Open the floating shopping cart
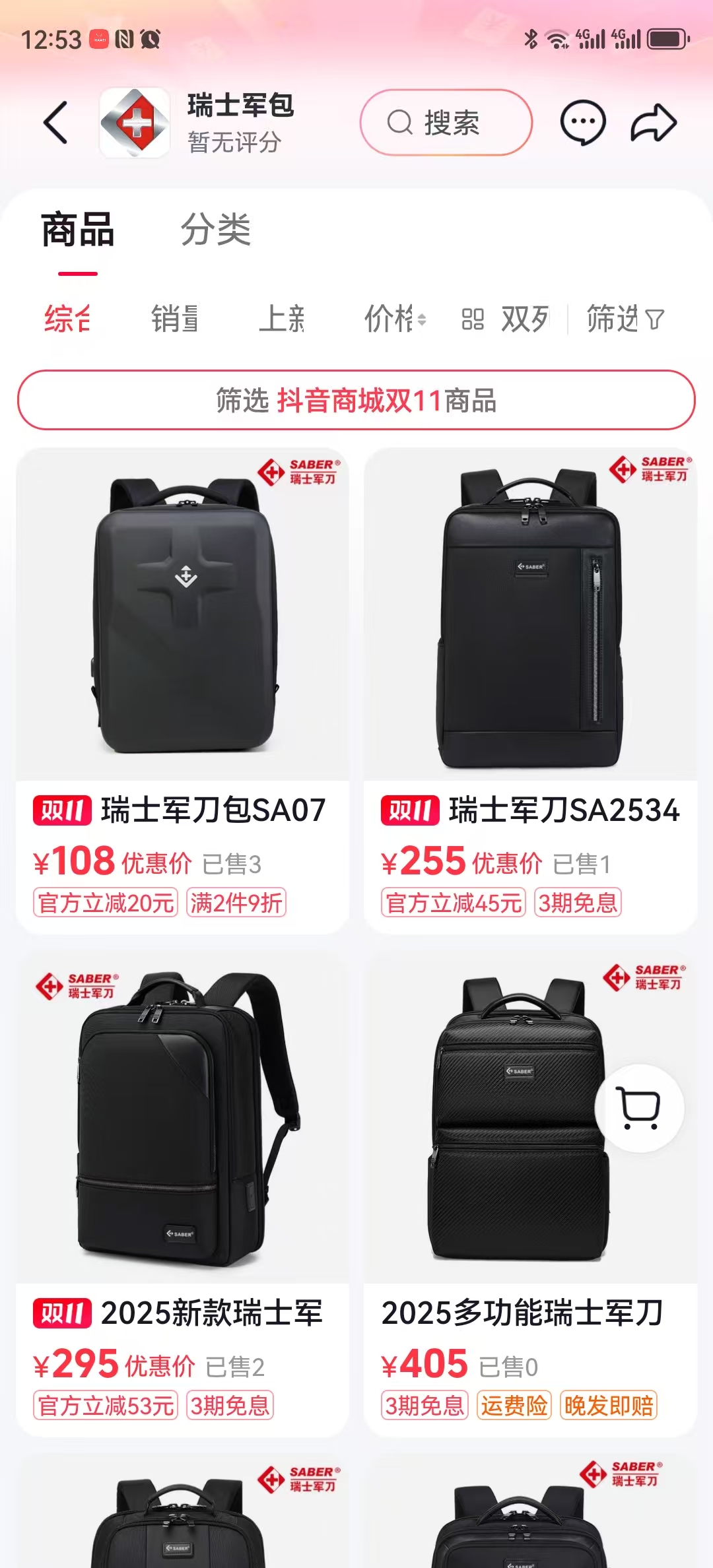 (x=638, y=1108)
